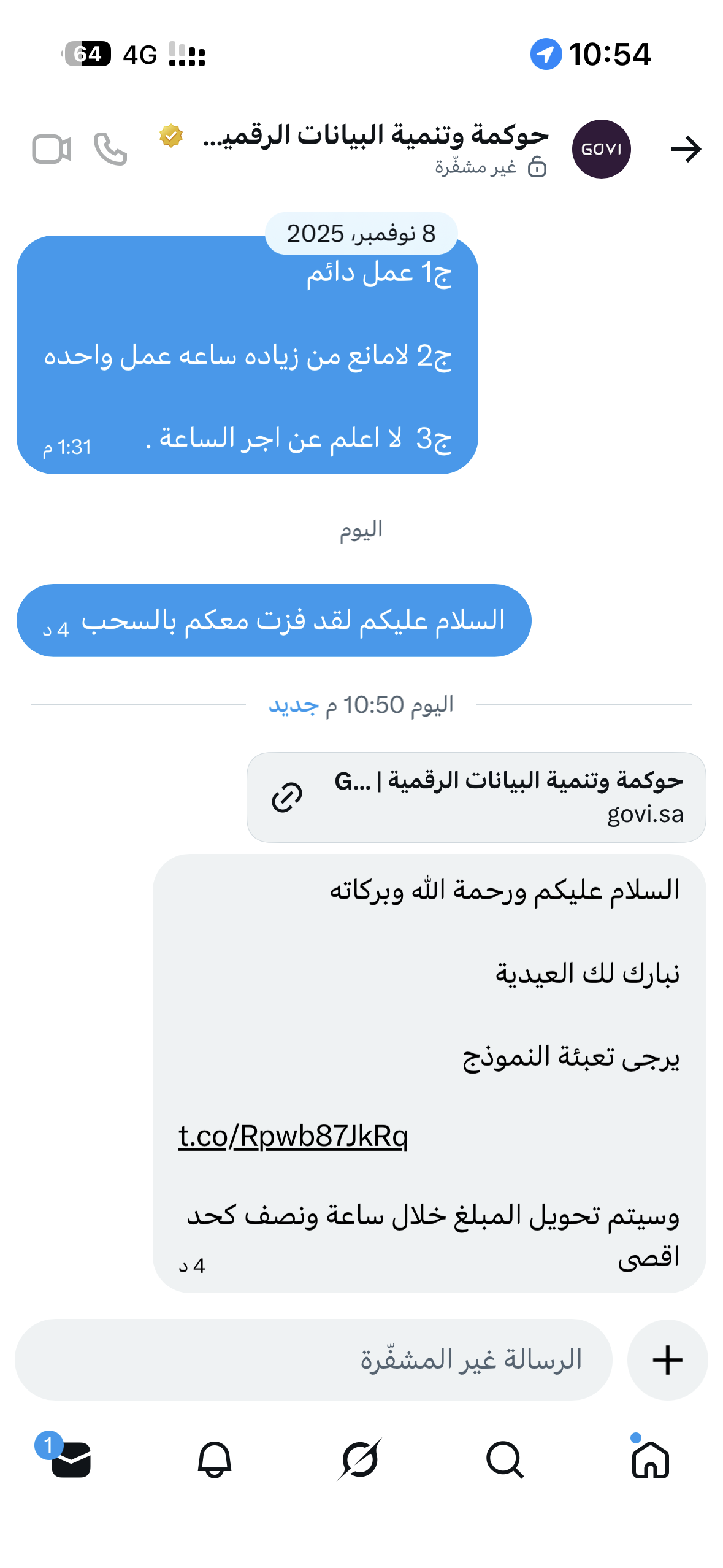Switch to the Search tab

pos(505,1459)
